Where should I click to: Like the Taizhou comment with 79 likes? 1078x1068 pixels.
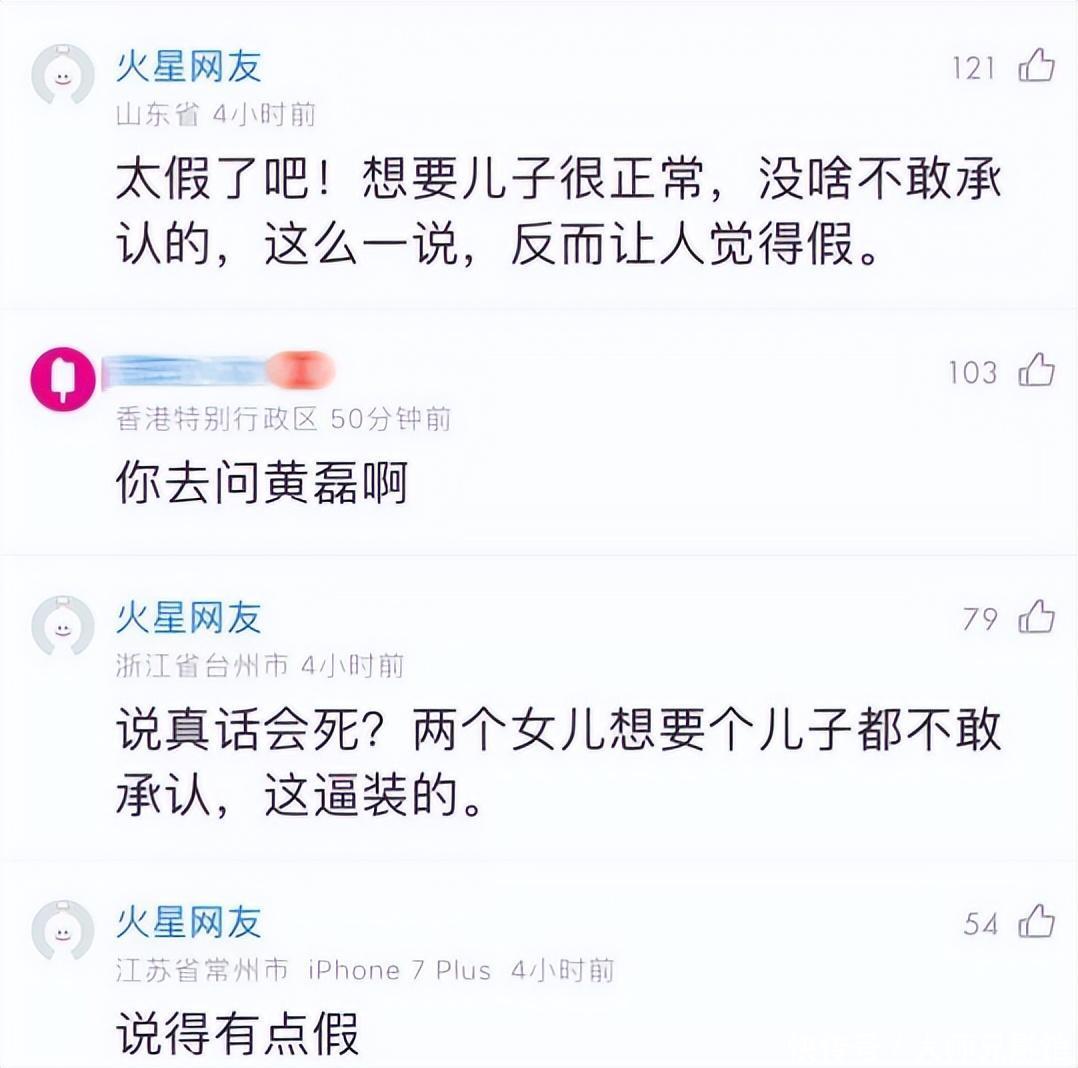tap(1036, 617)
